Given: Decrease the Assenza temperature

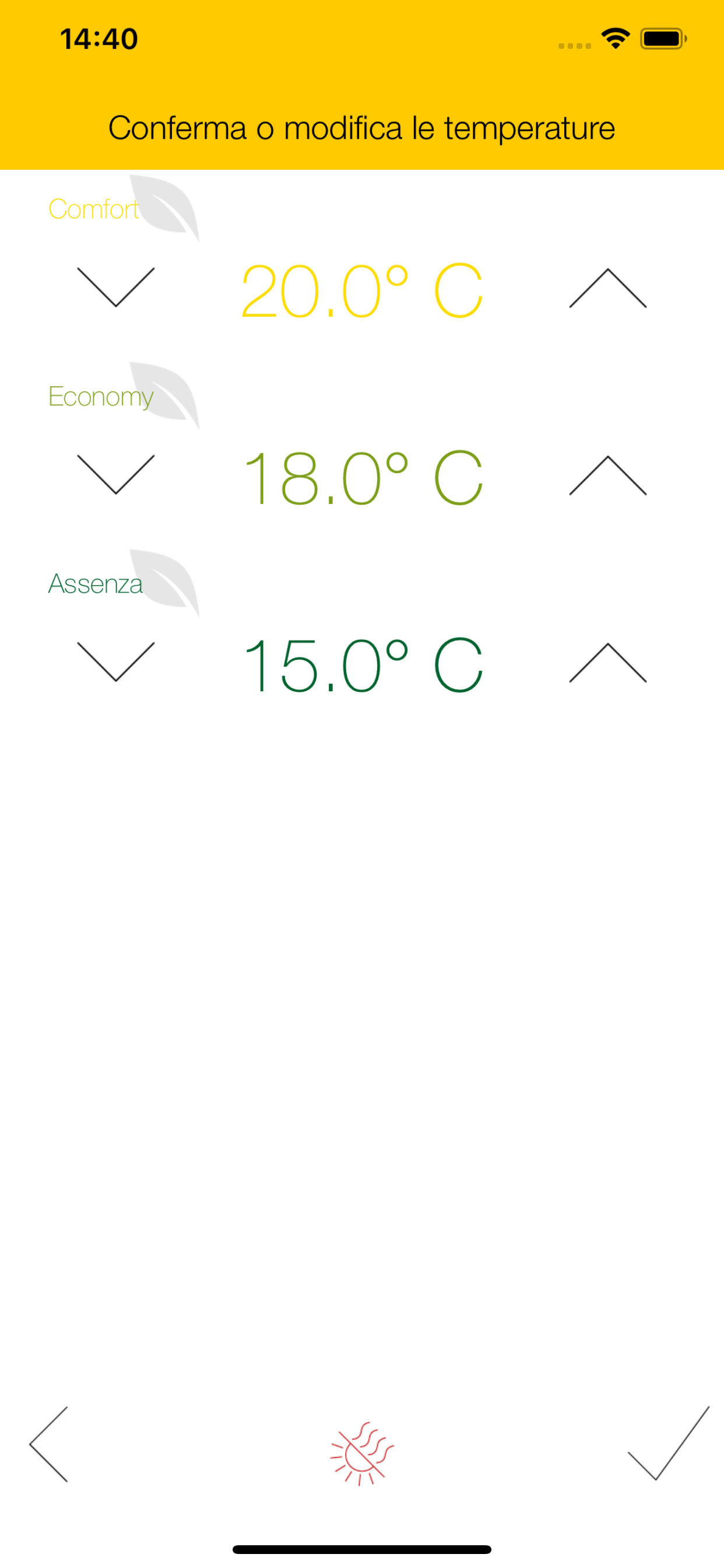Looking at the screenshot, I should pyautogui.click(x=115, y=661).
